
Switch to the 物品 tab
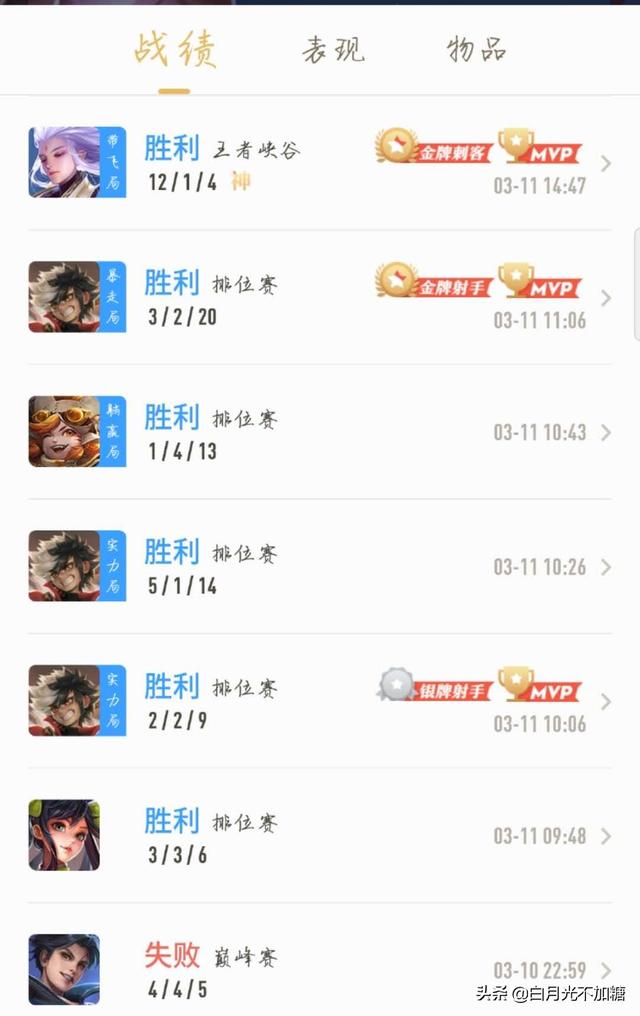point(476,50)
